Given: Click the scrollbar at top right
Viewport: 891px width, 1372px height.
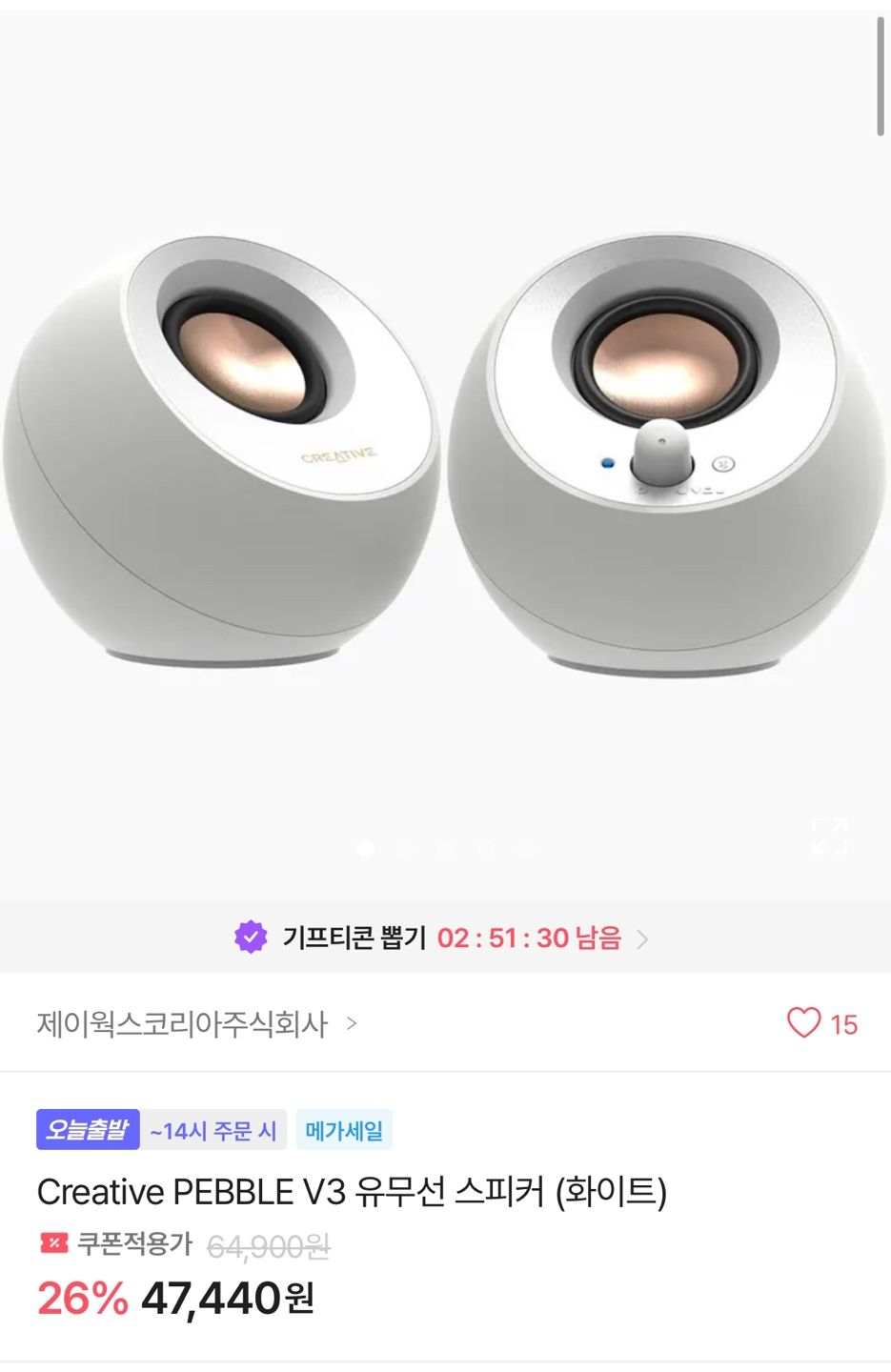Looking at the screenshot, I should (x=881, y=71).
